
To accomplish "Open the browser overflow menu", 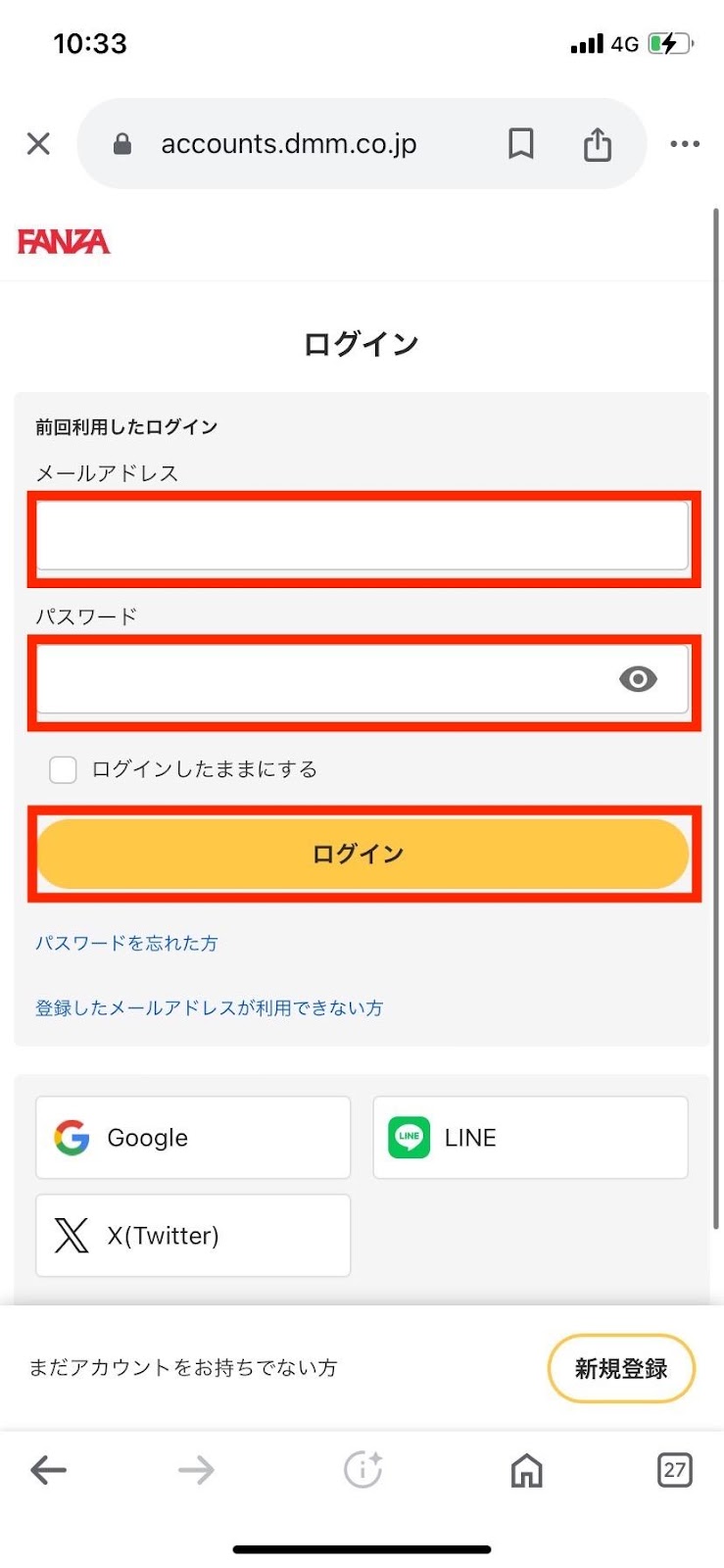I will coord(685,144).
